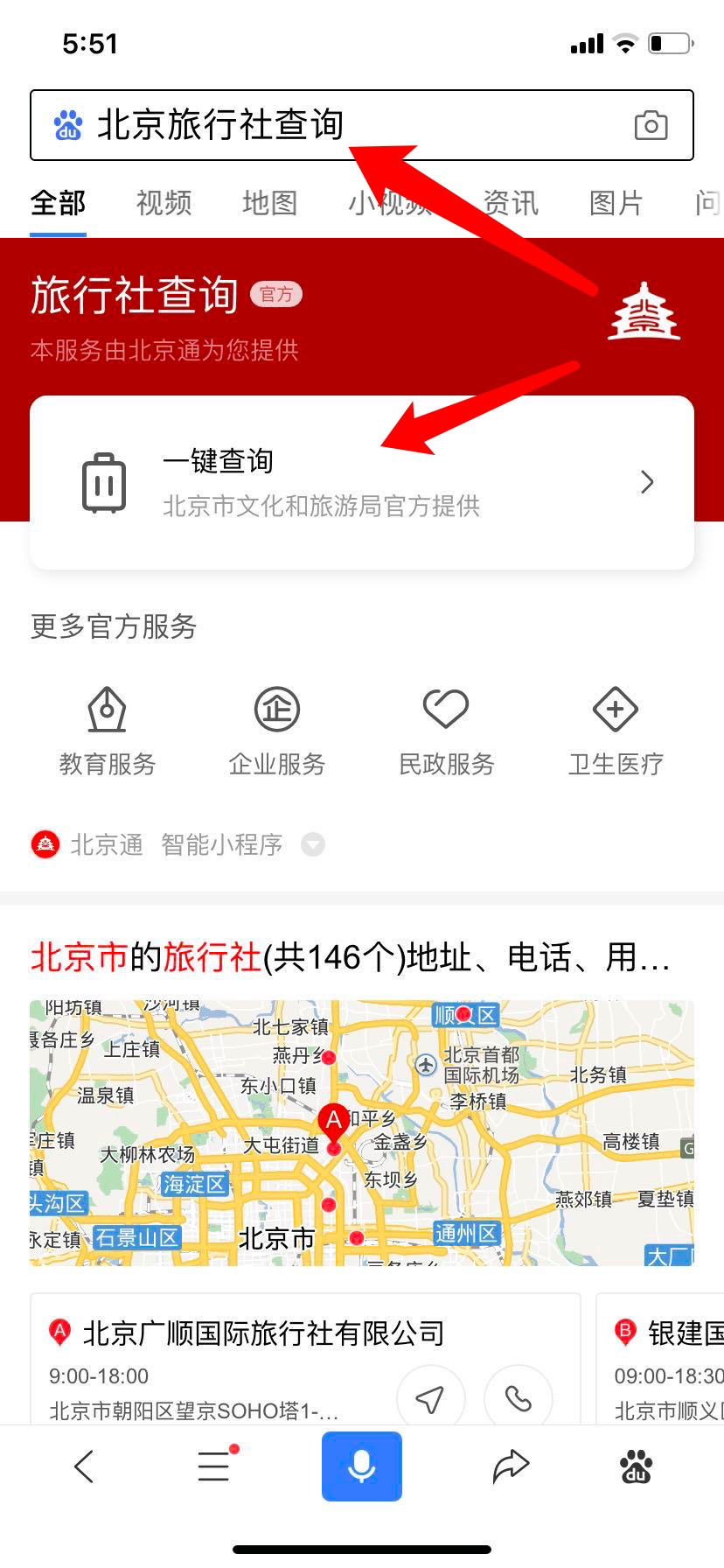Switch to the 地图 tab
Image resolution: width=724 pixels, height=1568 pixels.
pyautogui.click(x=268, y=203)
